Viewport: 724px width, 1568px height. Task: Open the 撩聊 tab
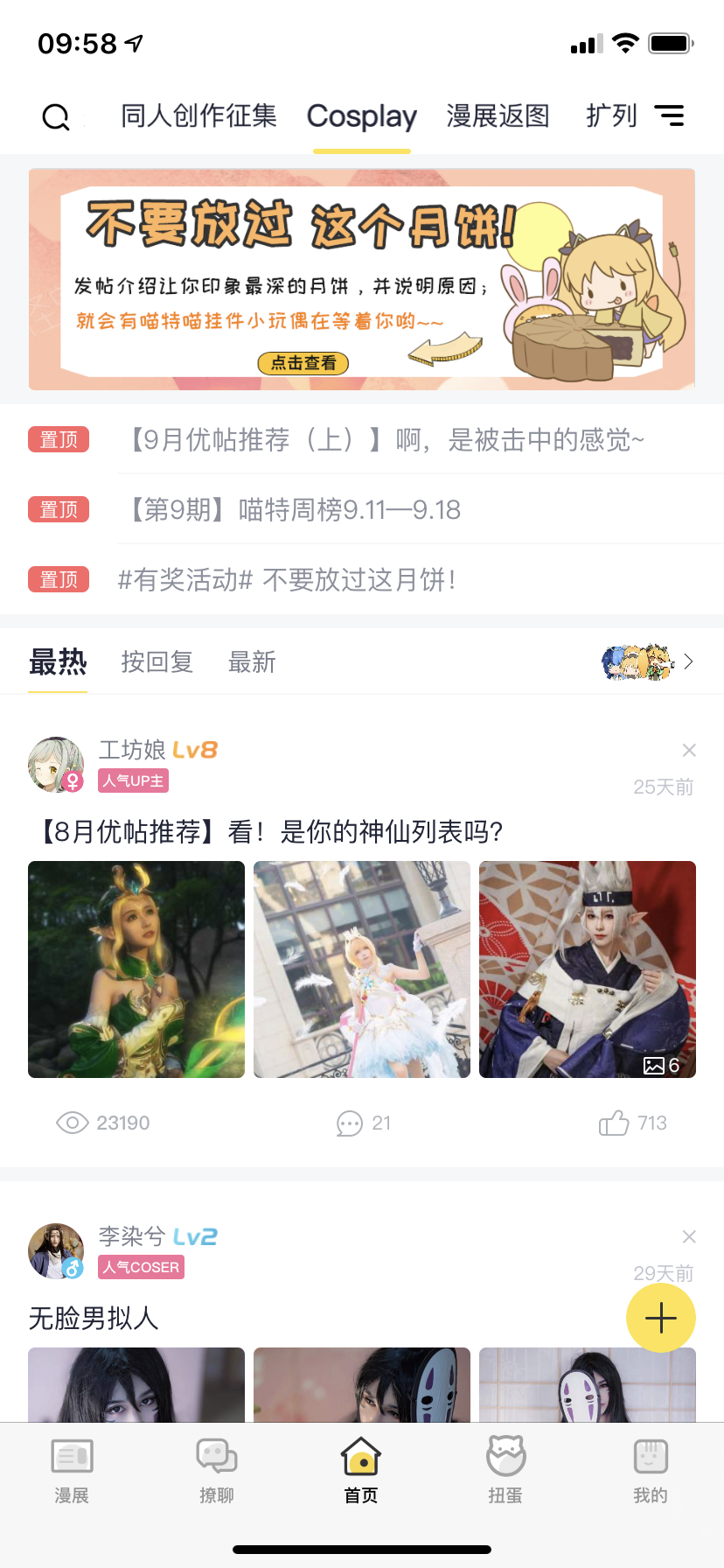tap(217, 1470)
